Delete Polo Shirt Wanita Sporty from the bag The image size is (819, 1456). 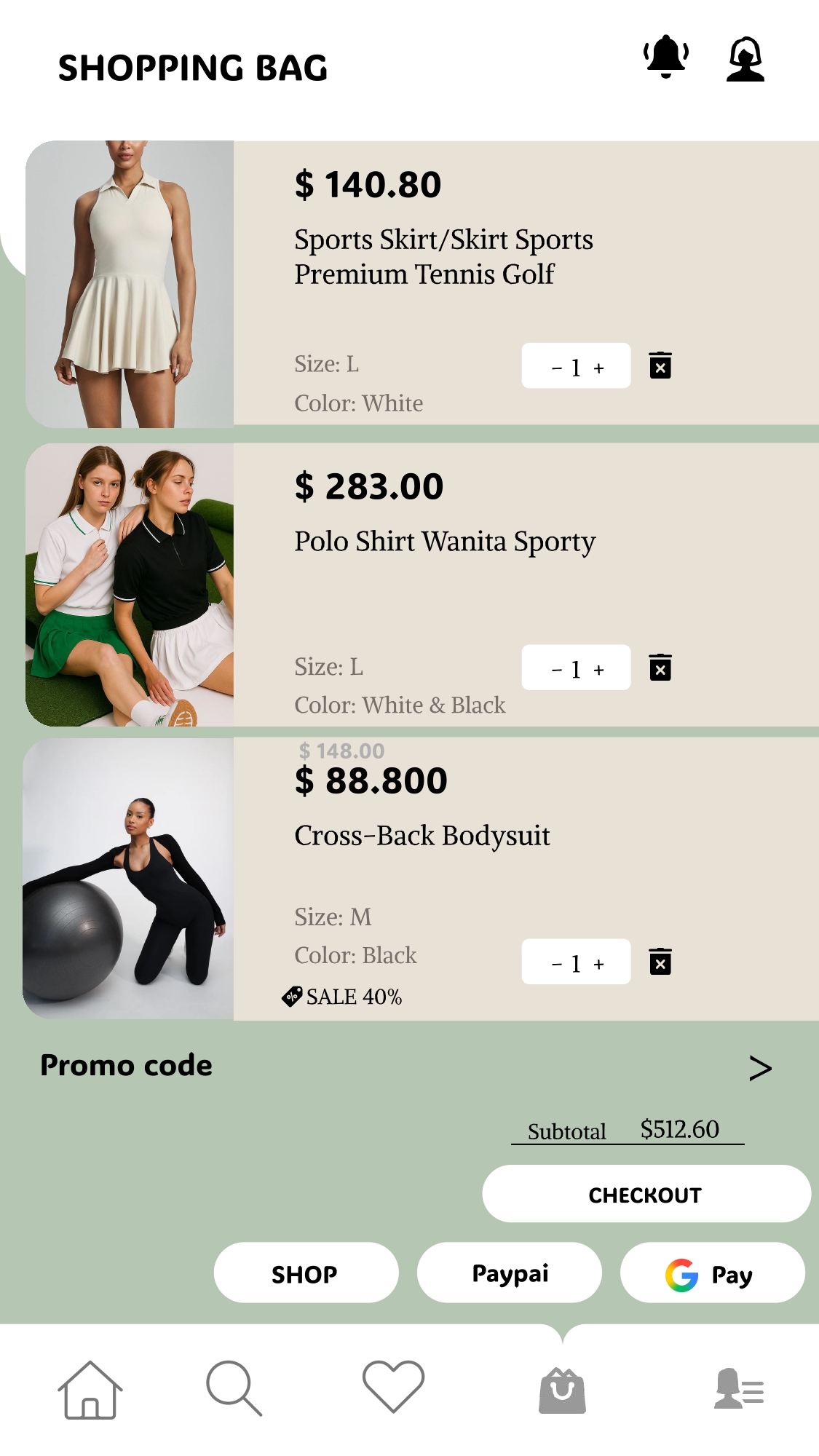tap(660, 668)
